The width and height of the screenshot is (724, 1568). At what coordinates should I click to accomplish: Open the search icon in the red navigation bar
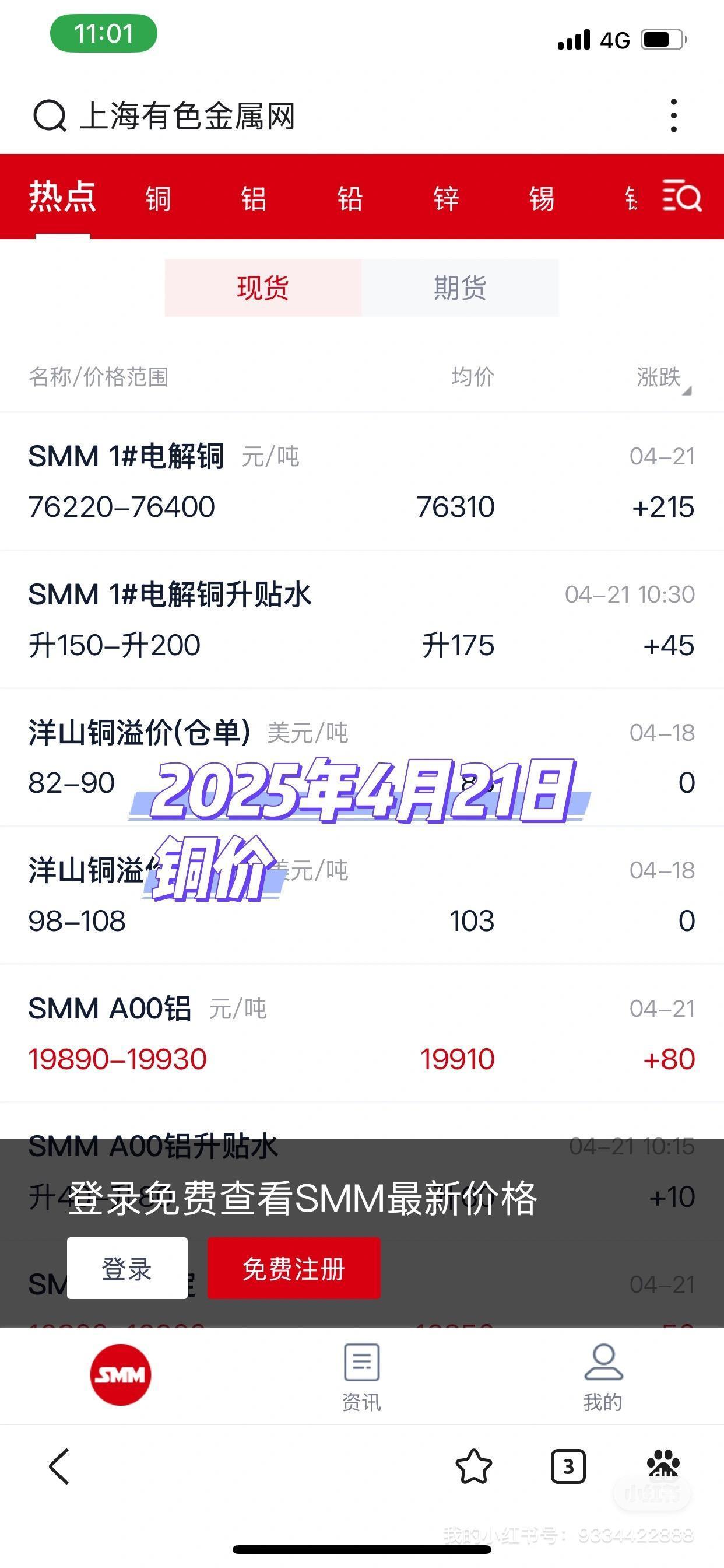(681, 197)
